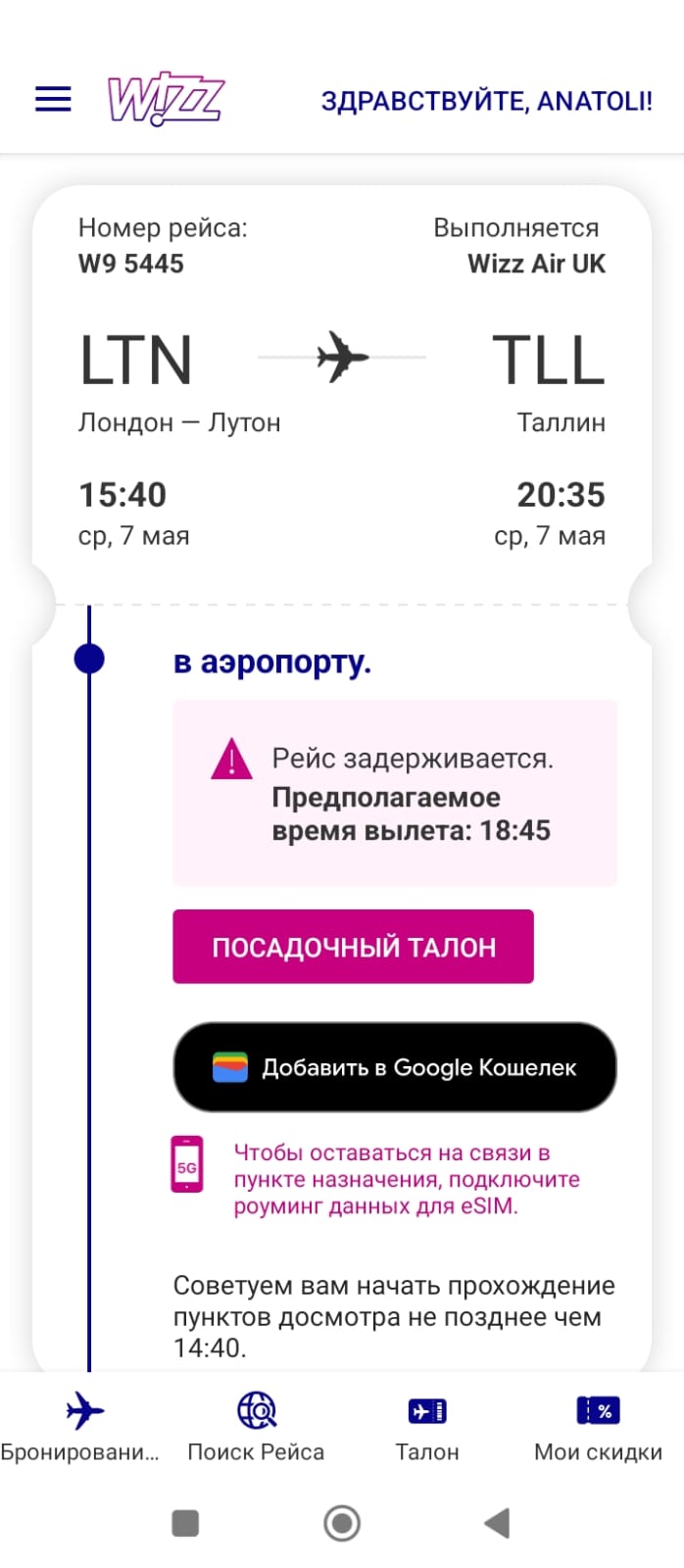Follow the eSIM data roaming link
Screen dimensions: 684x1568
coord(407,1179)
